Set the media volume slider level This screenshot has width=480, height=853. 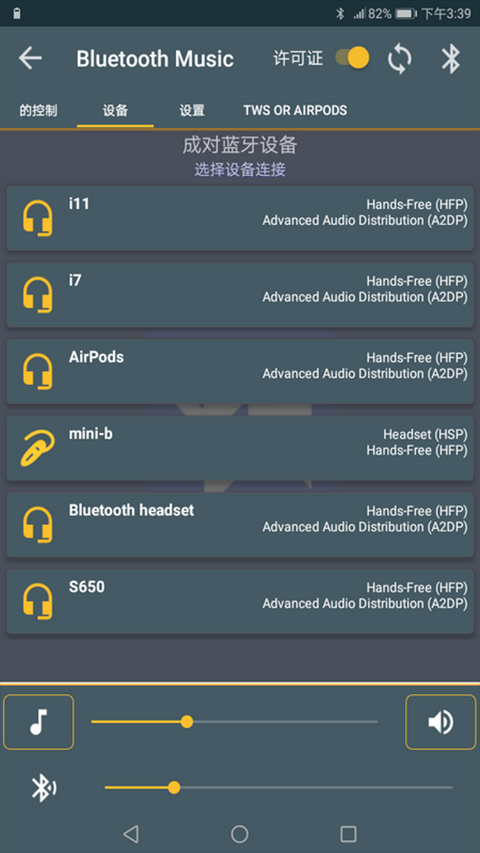(x=235, y=722)
